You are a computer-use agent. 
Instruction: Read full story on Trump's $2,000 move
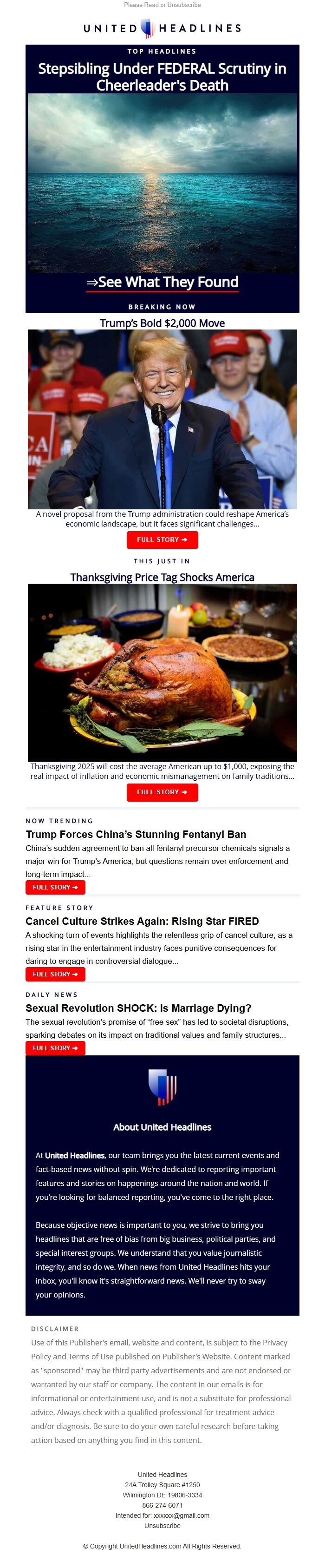(x=162, y=539)
